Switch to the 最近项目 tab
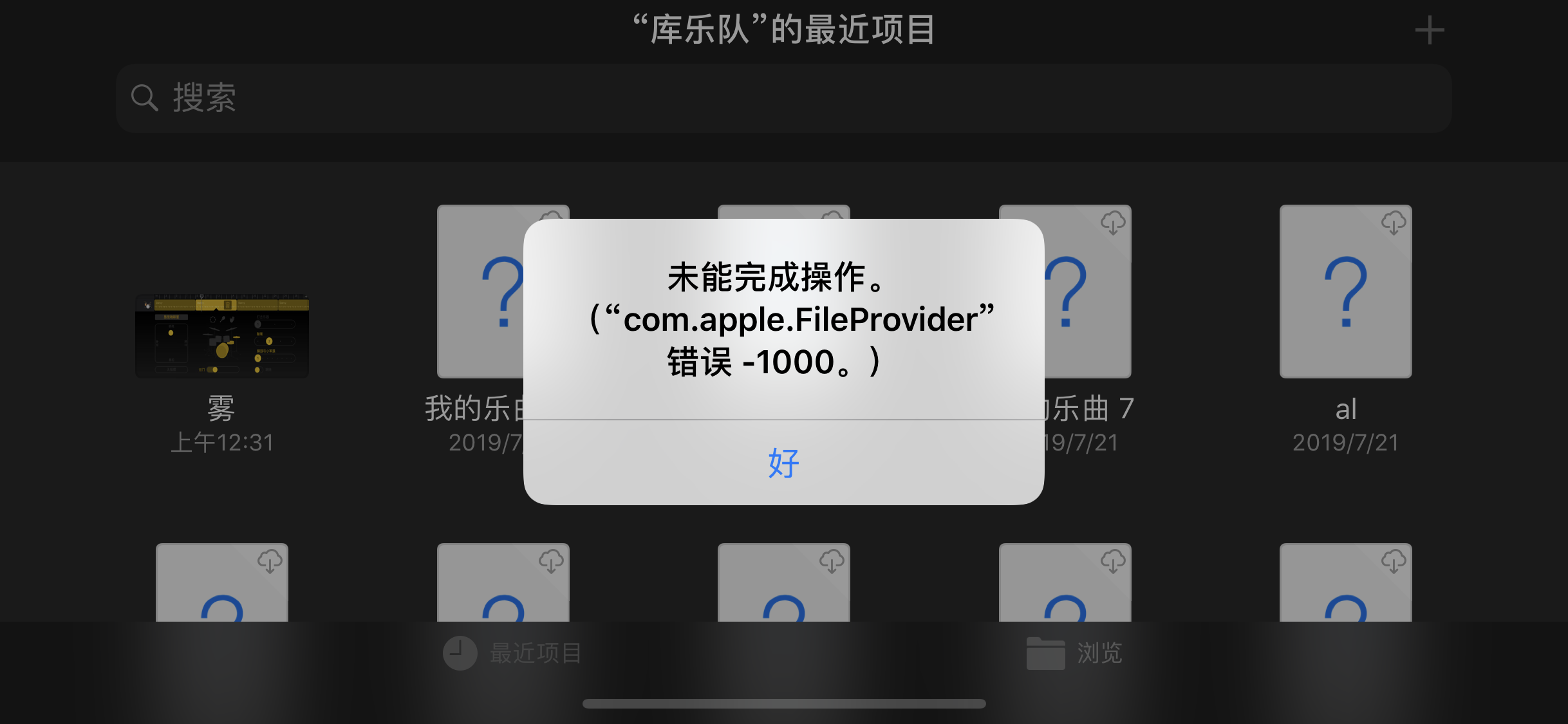Screen dimensions: 1568x724 [x=513, y=653]
